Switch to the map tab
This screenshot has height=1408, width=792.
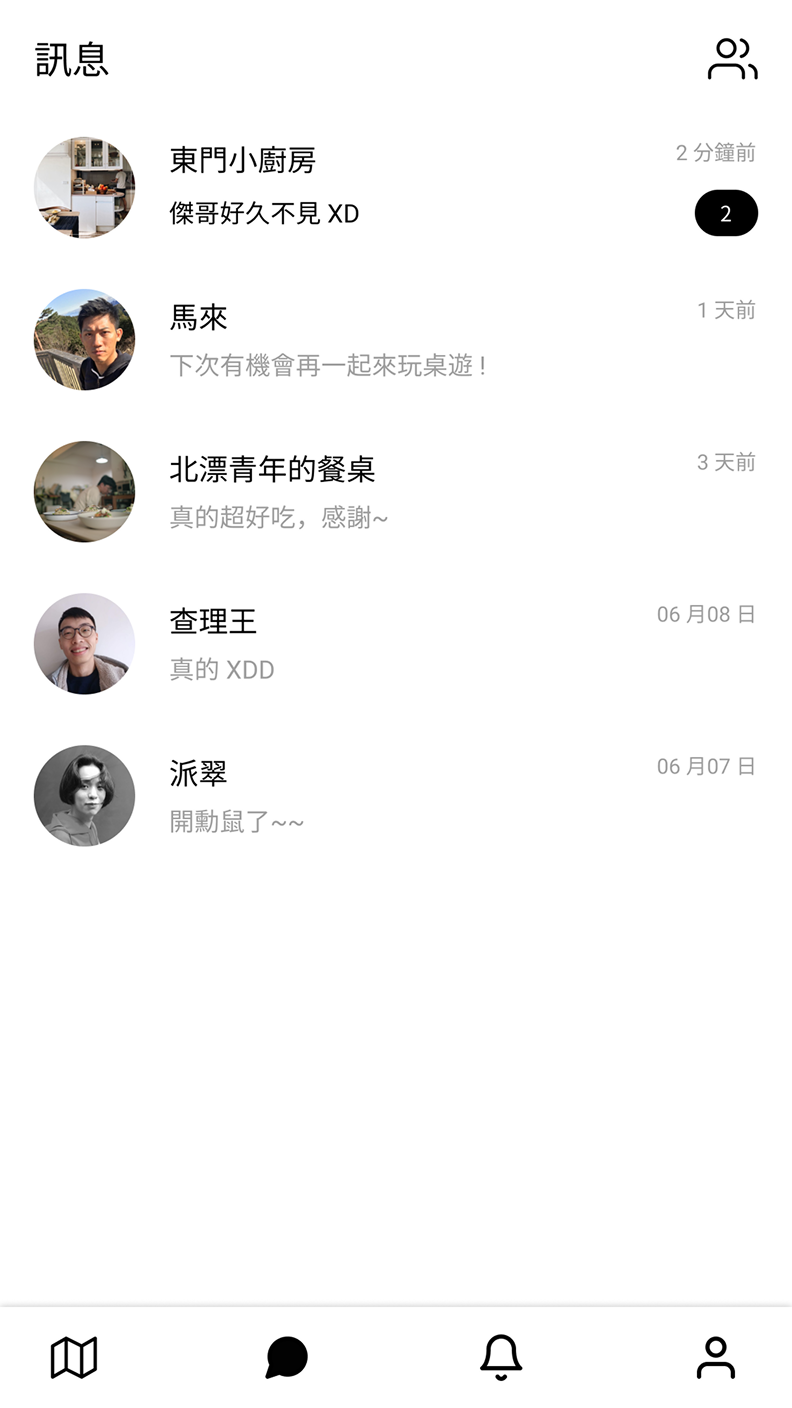point(74,1358)
